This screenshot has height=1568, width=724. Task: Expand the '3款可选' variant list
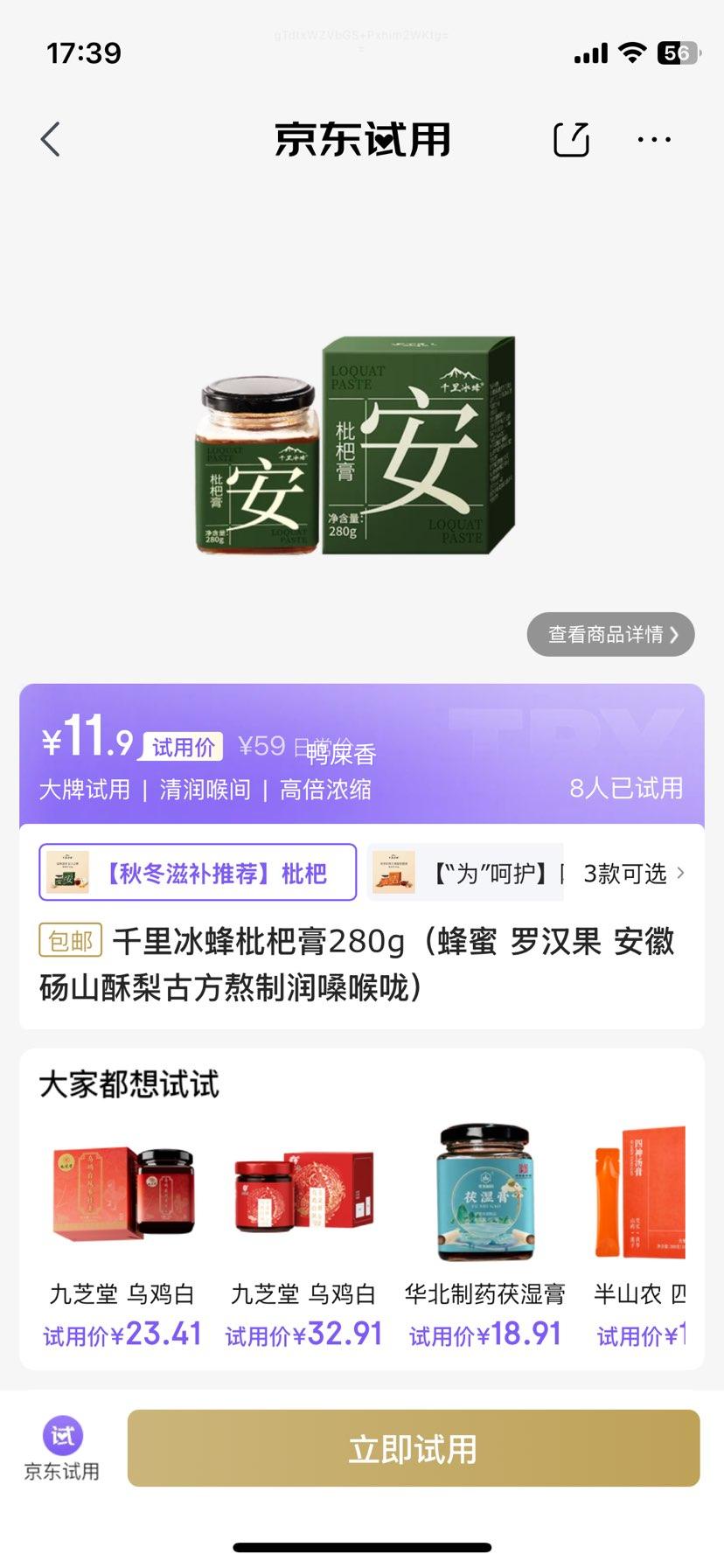626,872
